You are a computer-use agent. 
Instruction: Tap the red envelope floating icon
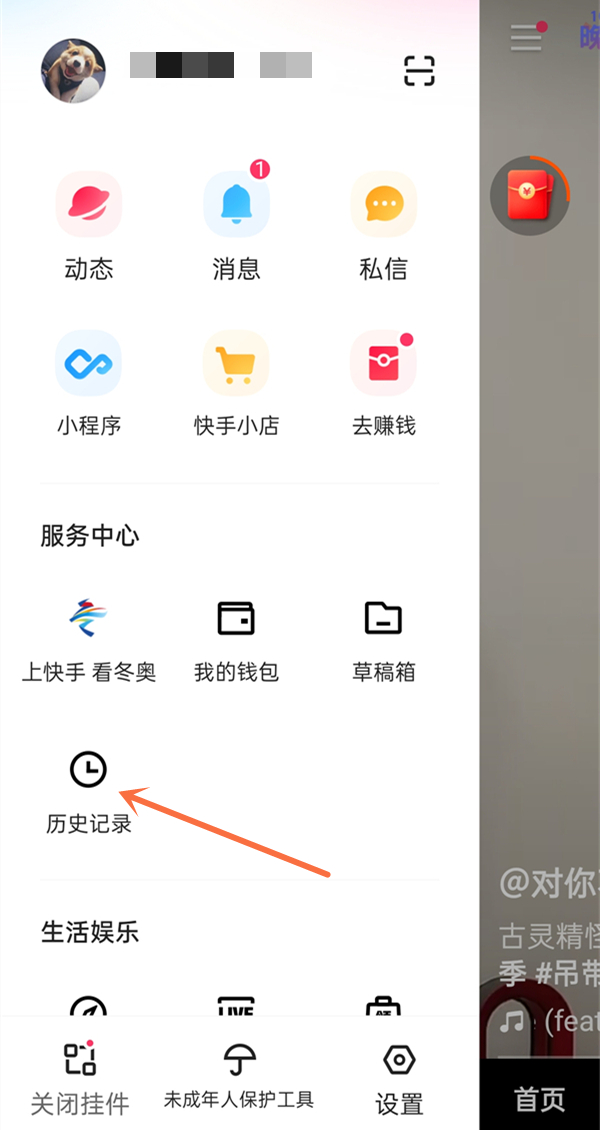(529, 195)
